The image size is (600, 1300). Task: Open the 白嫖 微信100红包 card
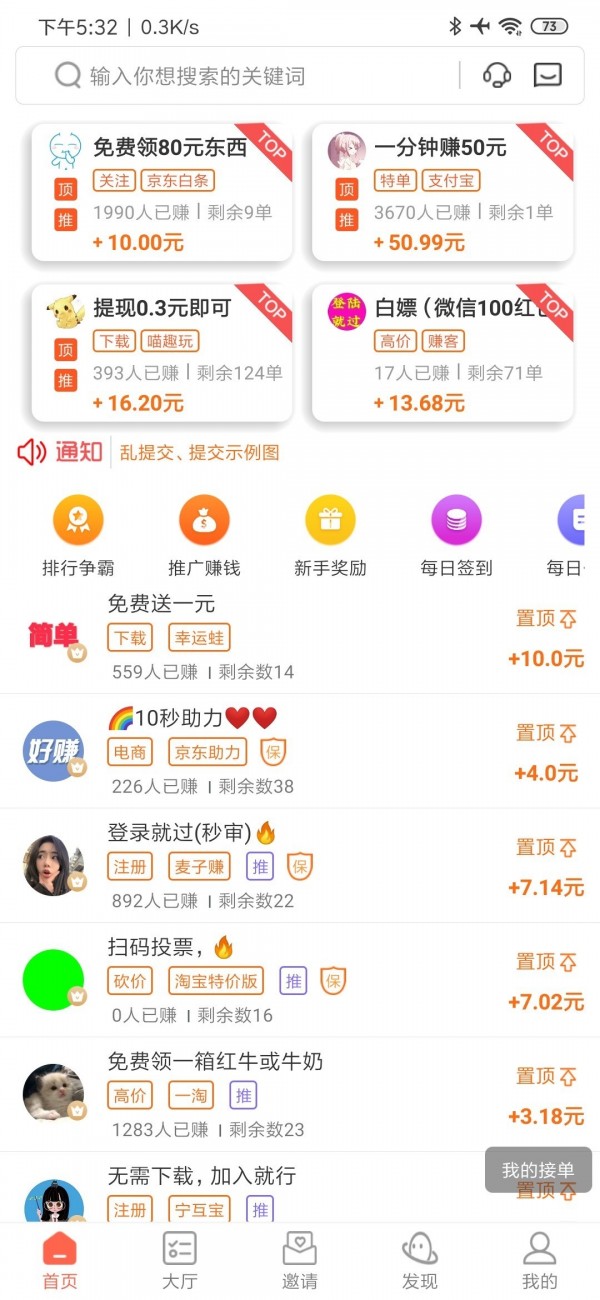[442, 352]
